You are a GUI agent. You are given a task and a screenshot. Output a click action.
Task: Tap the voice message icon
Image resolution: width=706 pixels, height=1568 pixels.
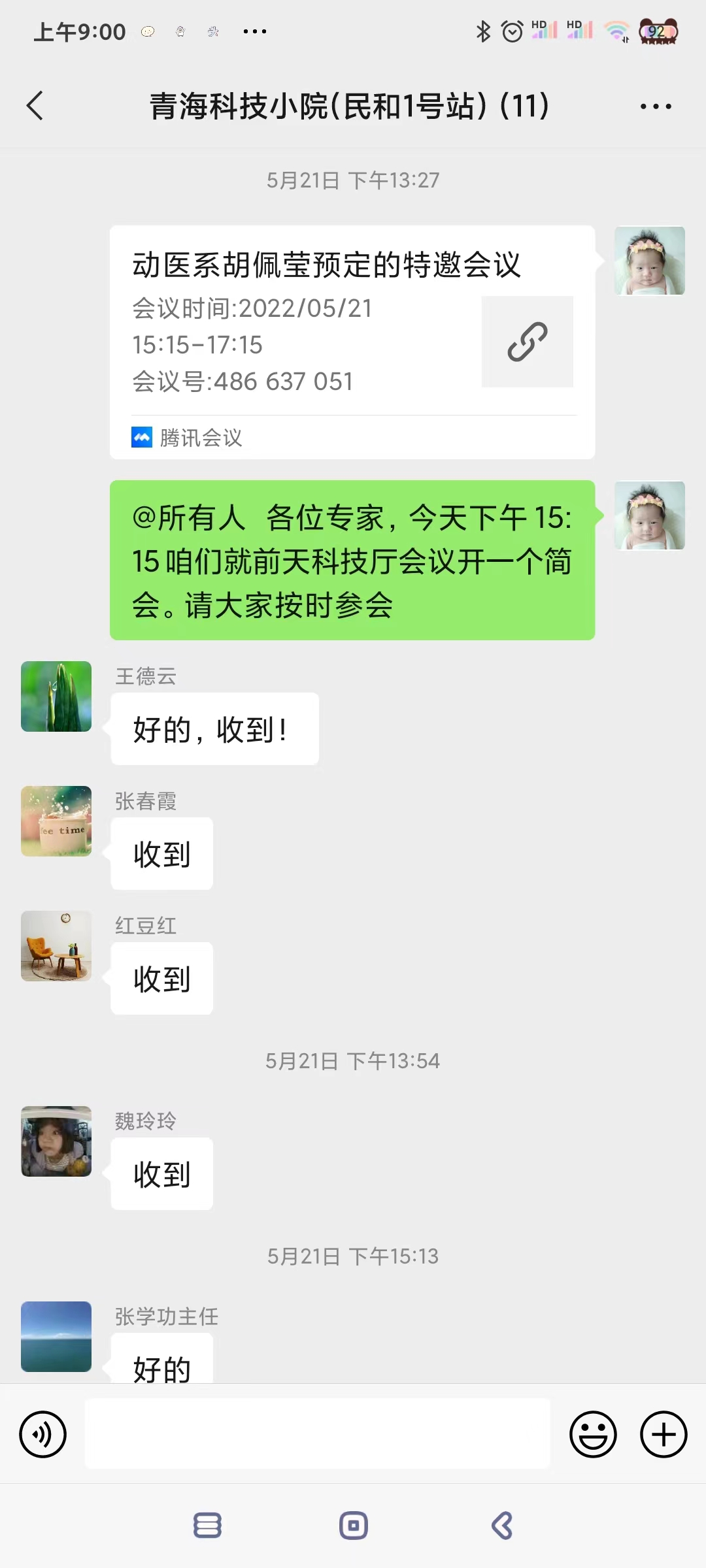(43, 1435)
